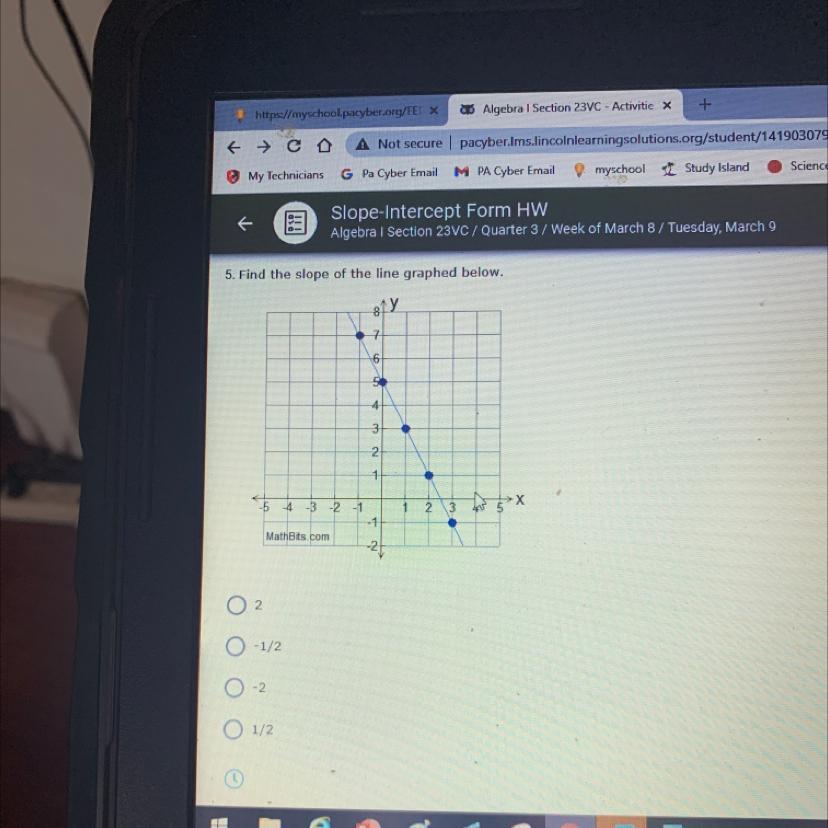Open the Pa Cyber Email Google bookmark
Image resolution: width=828 pixels, height=828 pixels.
[390, 173]
